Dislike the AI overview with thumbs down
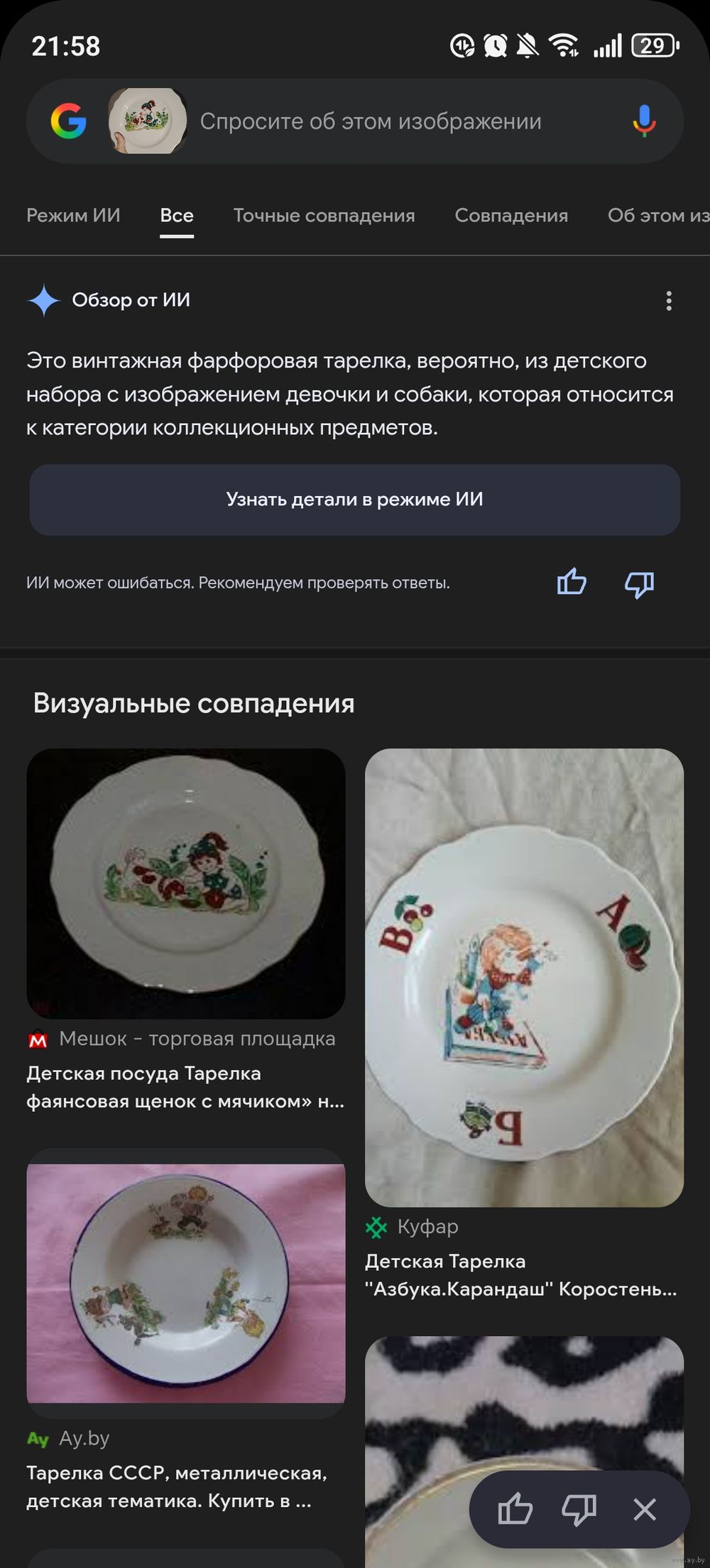This screenshot has width=710, height=1568. [639, 584]
